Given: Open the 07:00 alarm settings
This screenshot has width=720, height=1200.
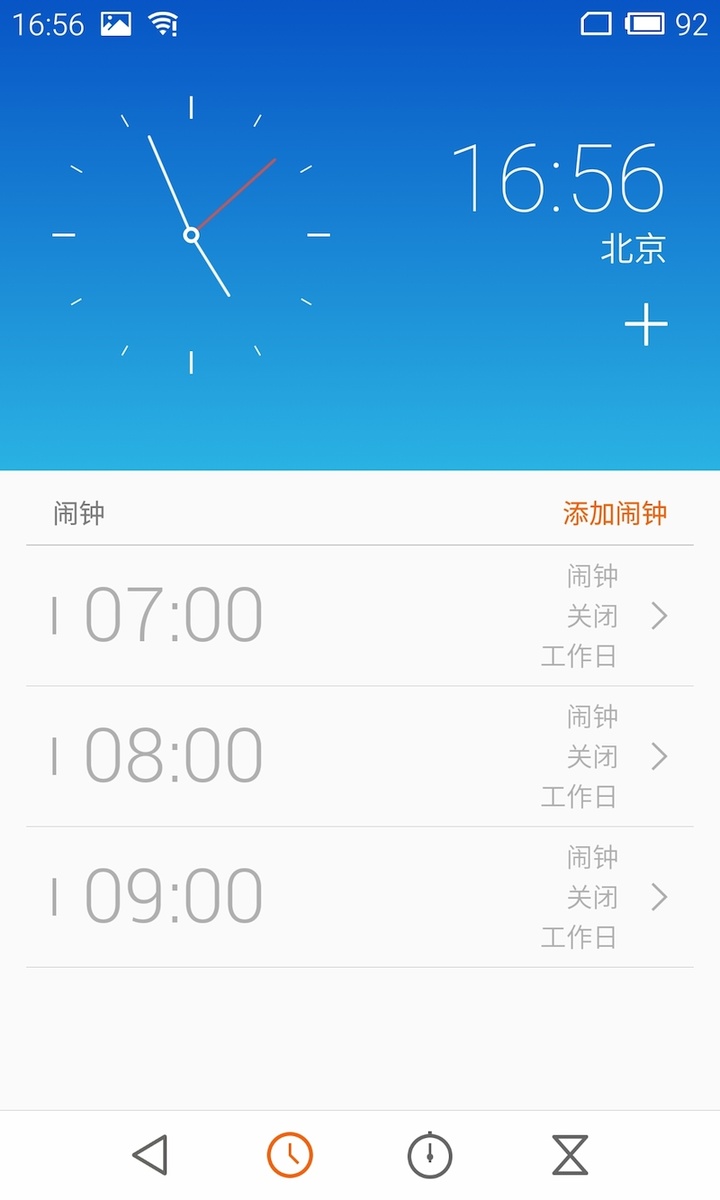Looking at the screenshot, I should click(x=360, y=616).
